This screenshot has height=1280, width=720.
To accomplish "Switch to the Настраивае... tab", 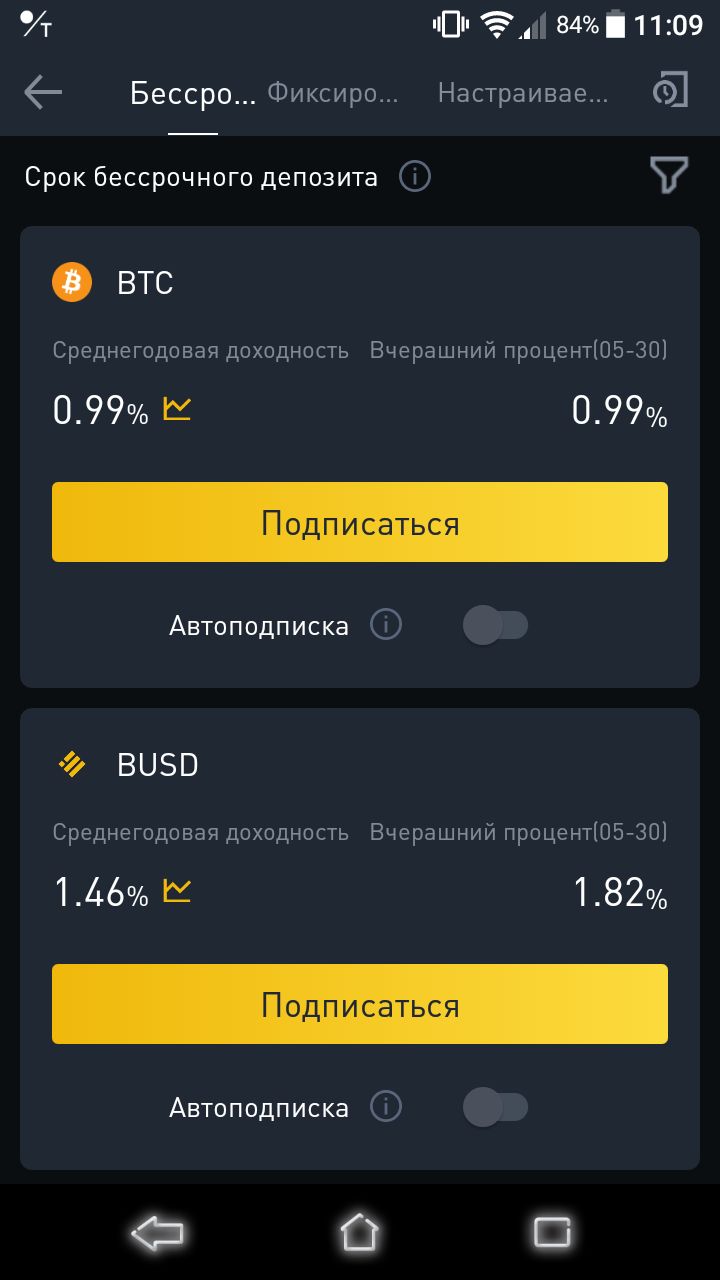I will (523, 94).
